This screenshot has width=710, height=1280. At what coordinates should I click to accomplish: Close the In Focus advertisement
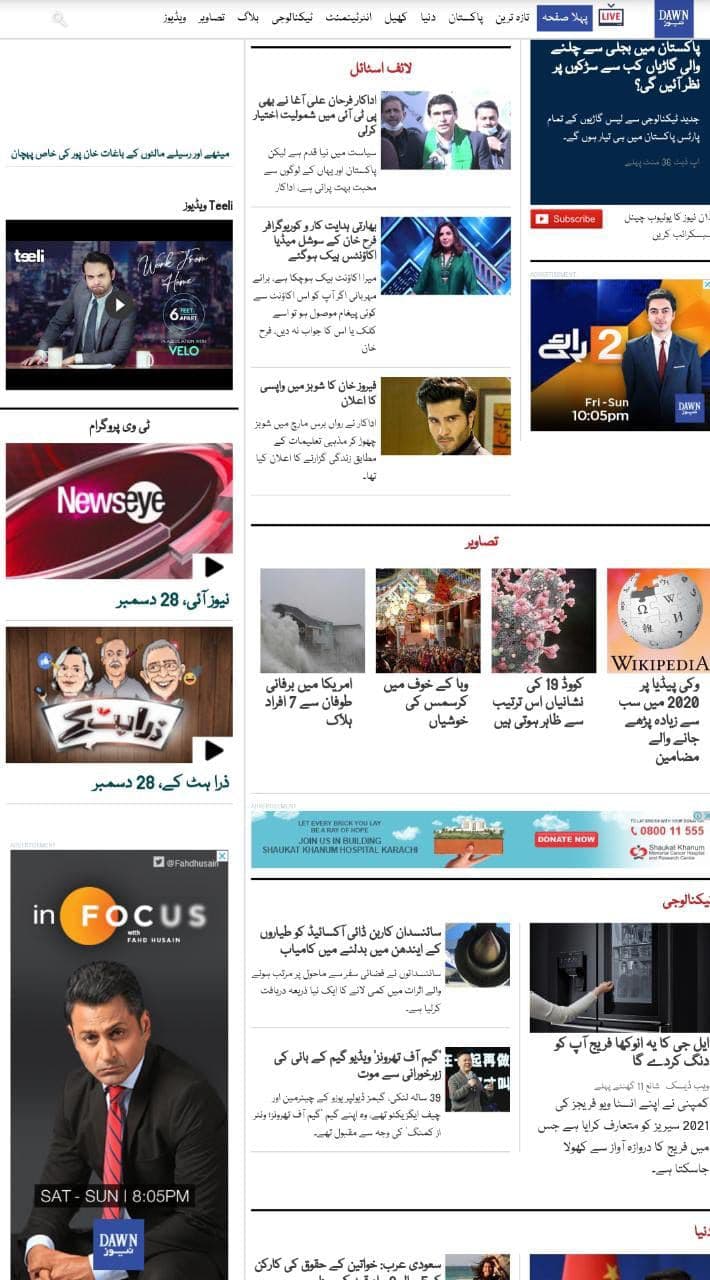click(x=222, y=857)
